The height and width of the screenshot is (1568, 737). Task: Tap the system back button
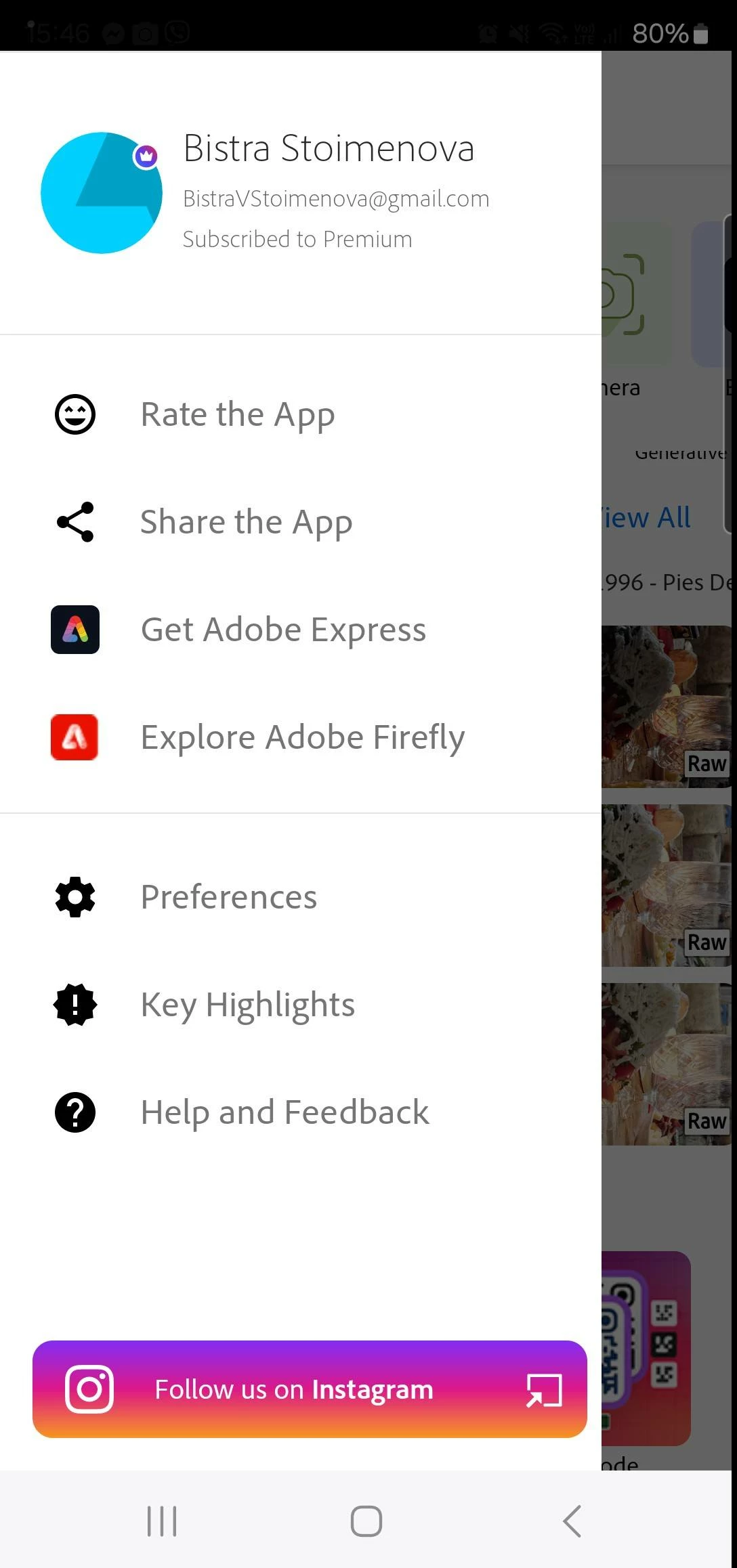(x=572, y=1521)
